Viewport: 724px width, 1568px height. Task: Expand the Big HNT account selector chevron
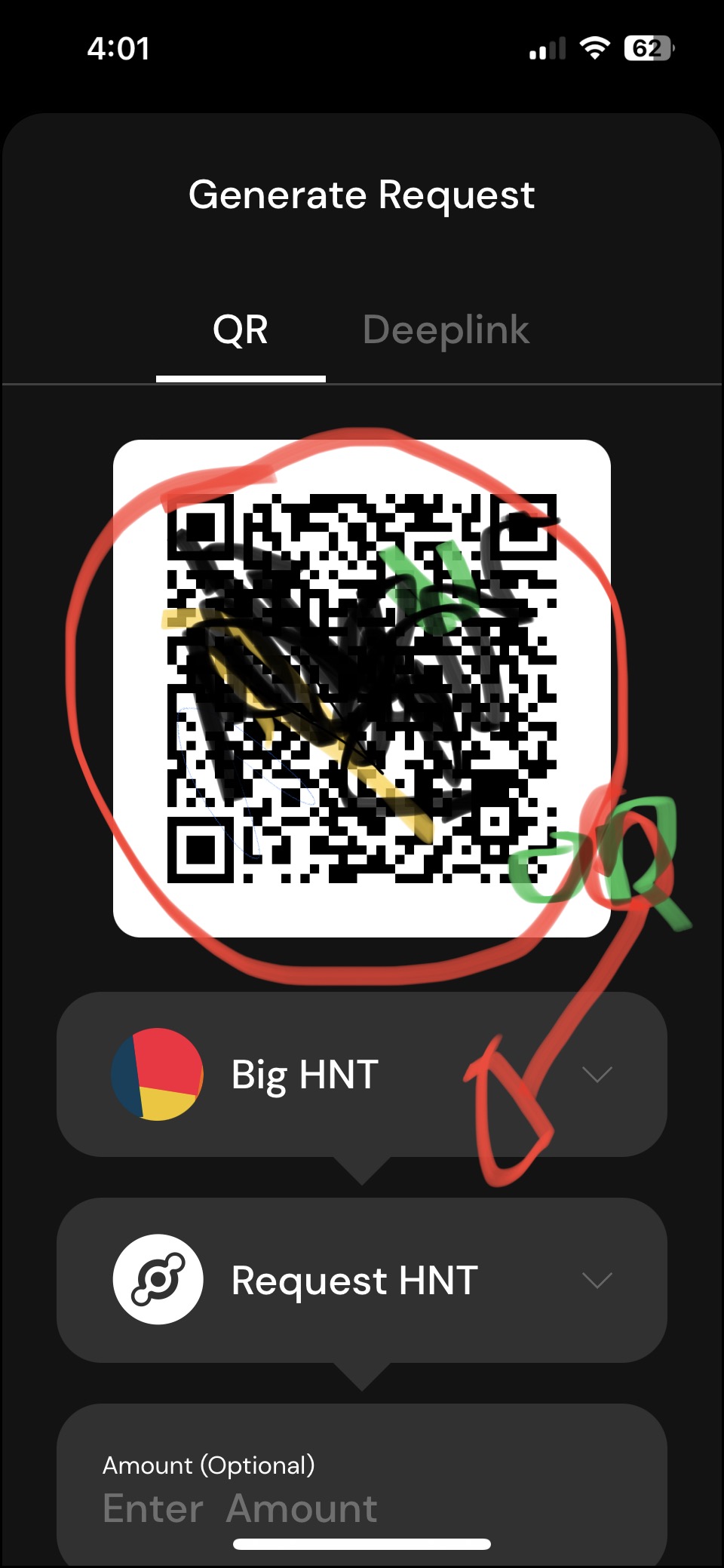click(597, 1074)
